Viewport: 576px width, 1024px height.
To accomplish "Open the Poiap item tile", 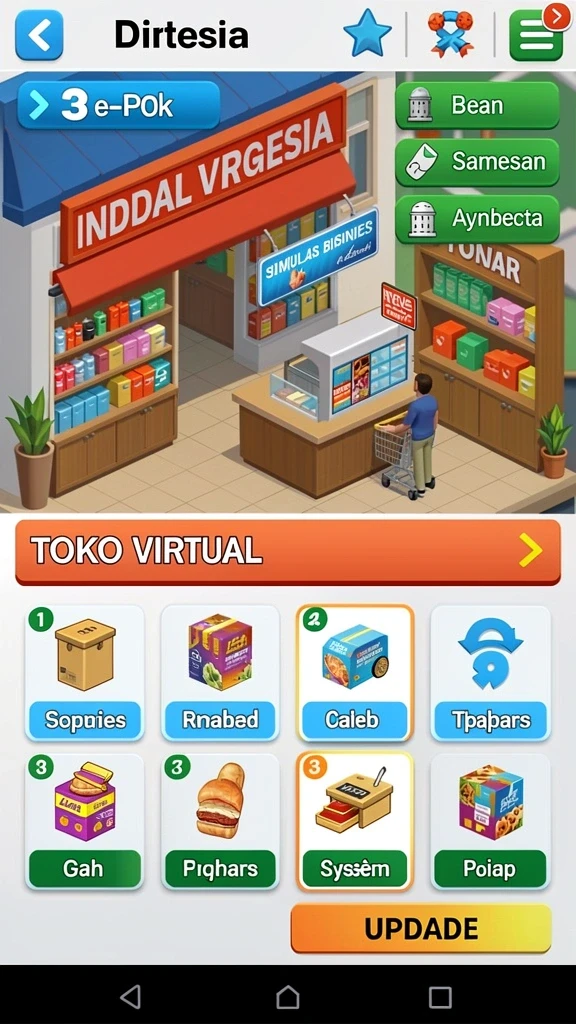I will (490, 822).
